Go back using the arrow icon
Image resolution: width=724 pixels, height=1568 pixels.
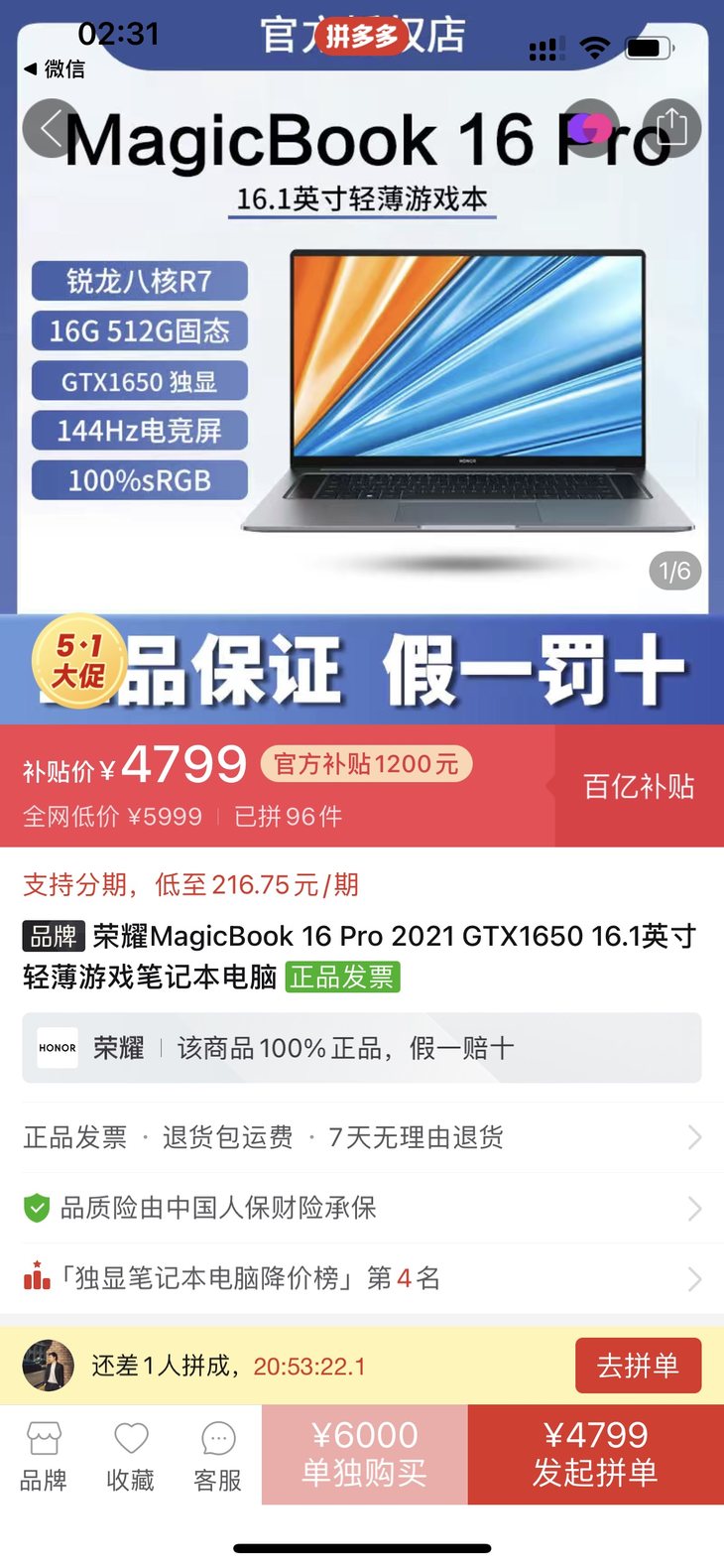[x=50, y=128]
